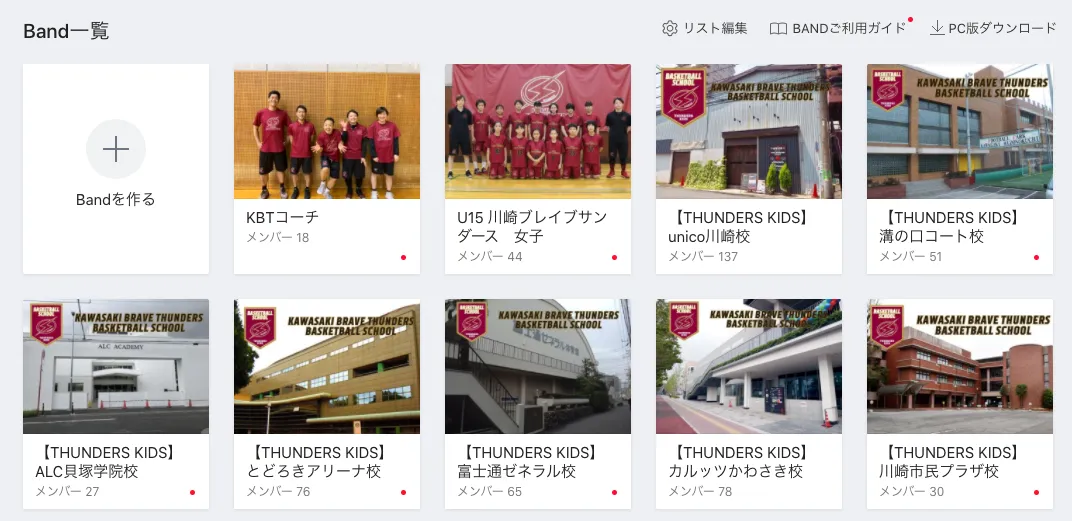
Task: Create a new Band with Bandを作る
Action: pyautogui.click(x=116, y=168)
